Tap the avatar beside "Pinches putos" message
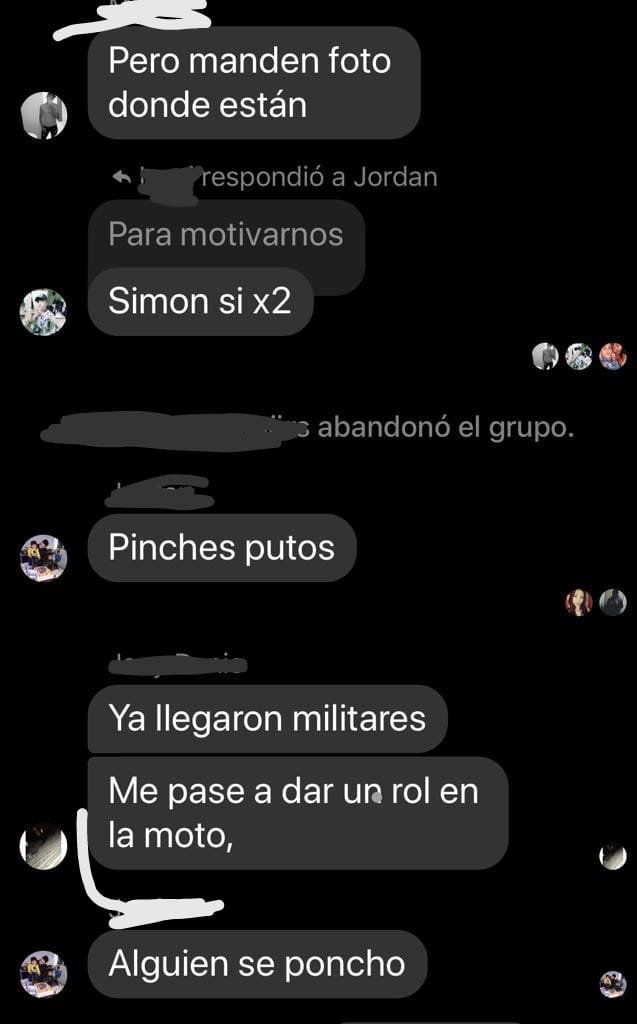637x1024 pixels. click(x=43, y=558)
